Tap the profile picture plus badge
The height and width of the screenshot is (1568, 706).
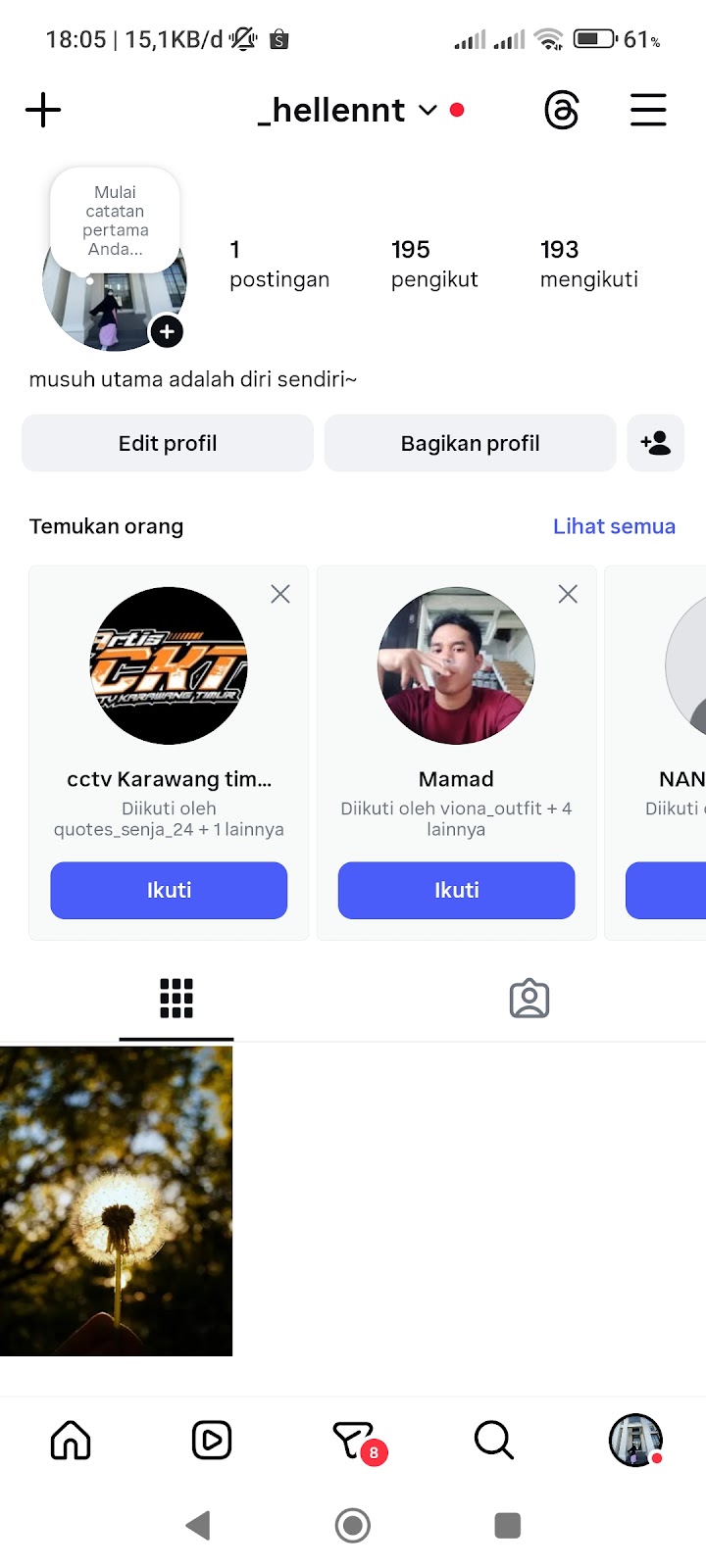click(167, 332)
